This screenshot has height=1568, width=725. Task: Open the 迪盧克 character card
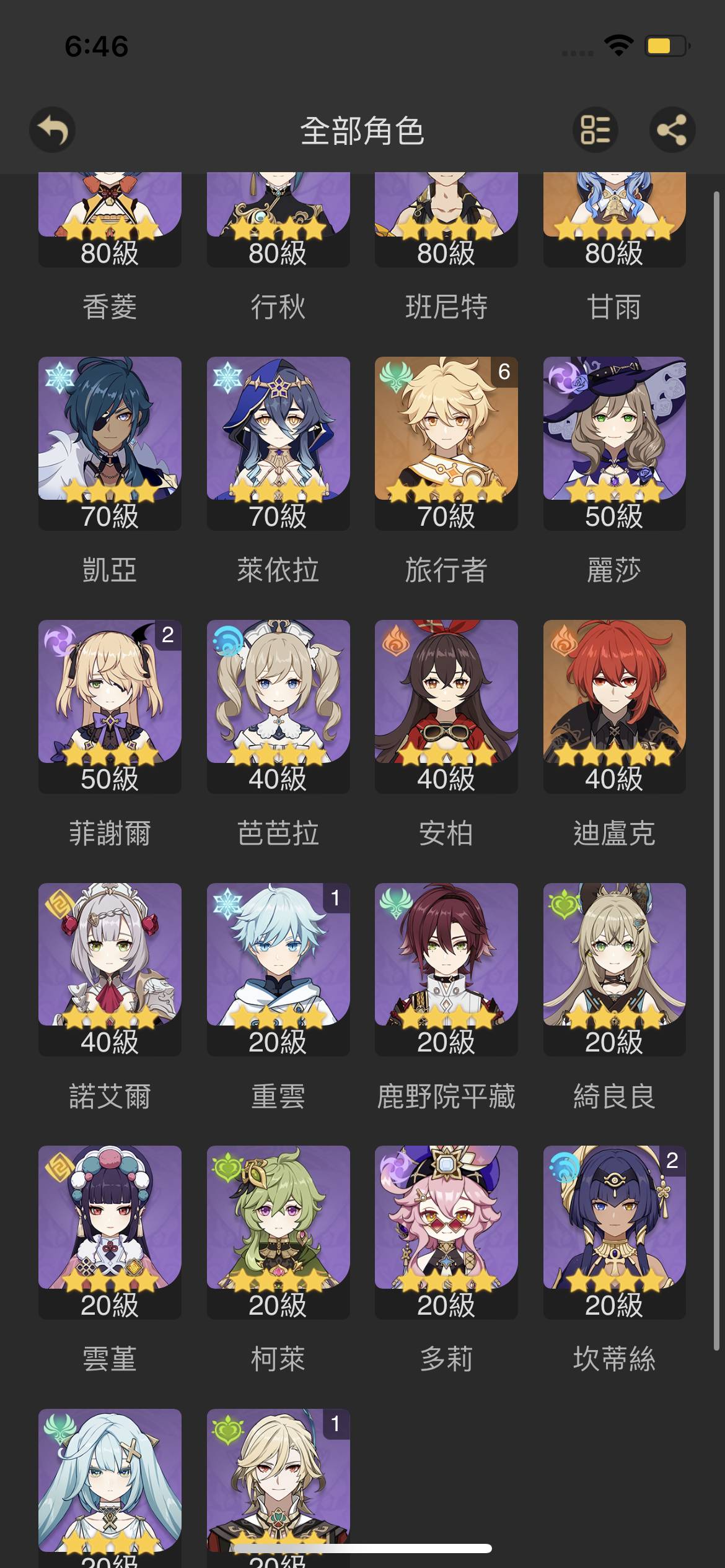pos(614,706)
